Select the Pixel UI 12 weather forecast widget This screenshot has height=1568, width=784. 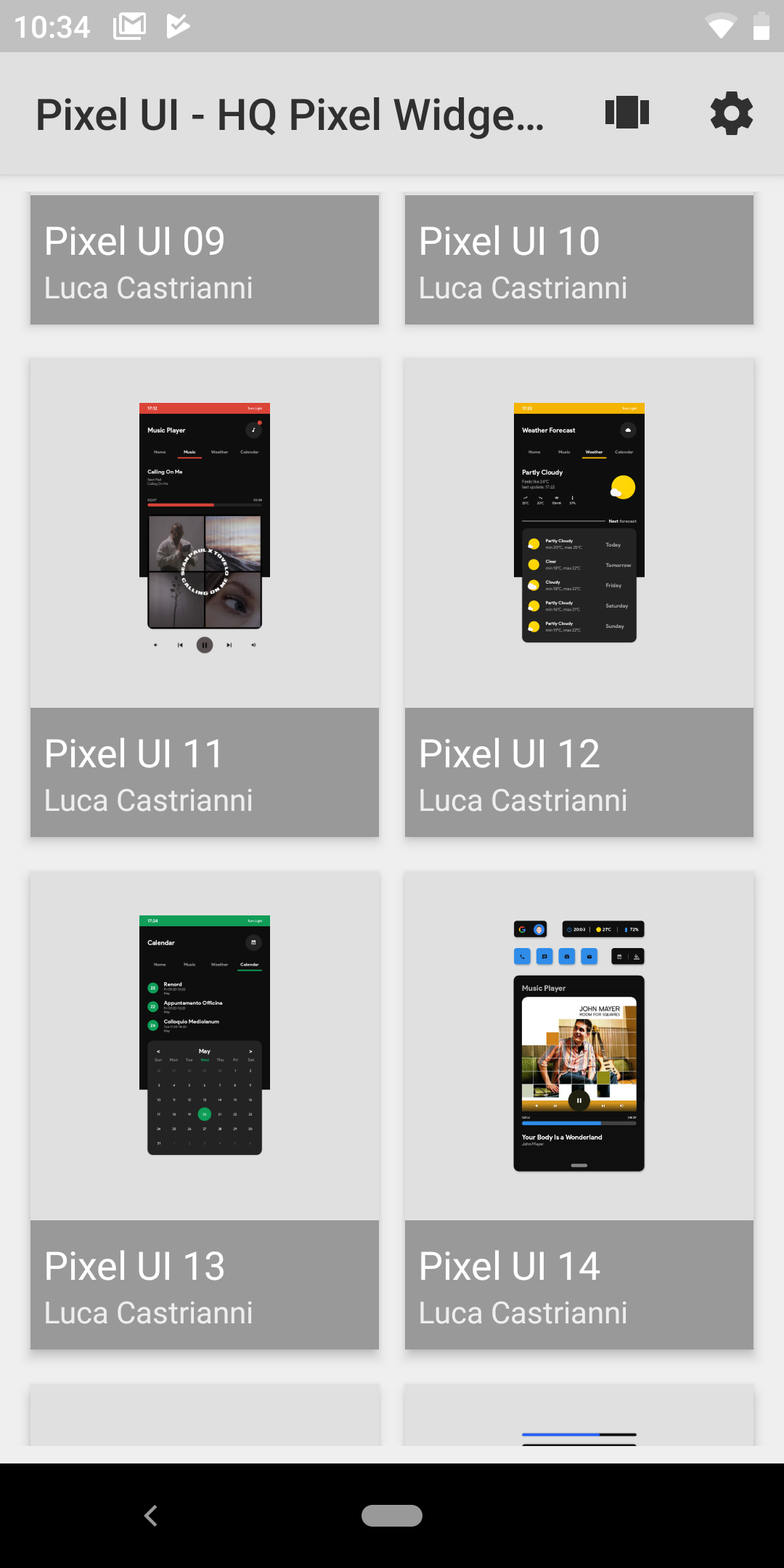click(x=579, y=597)
